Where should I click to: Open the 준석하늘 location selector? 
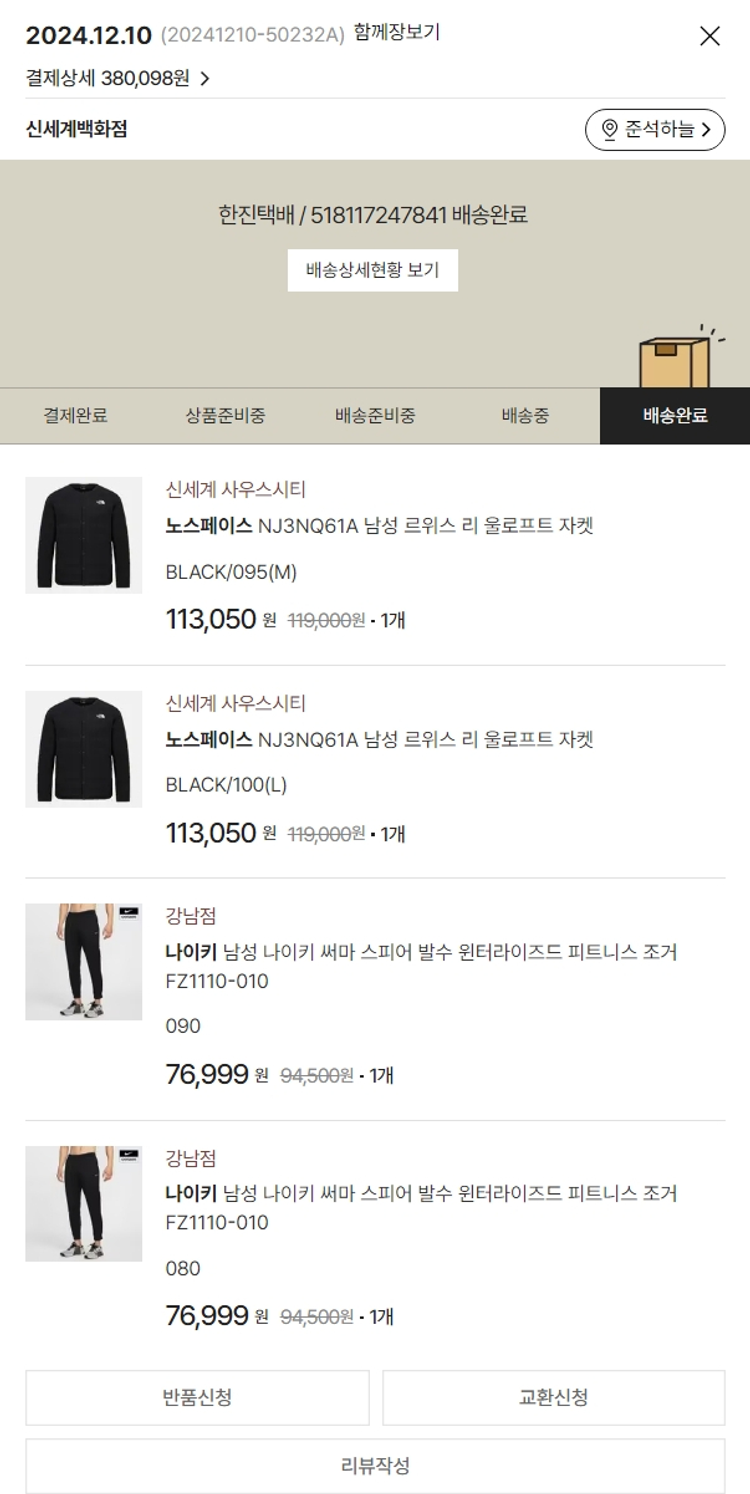pyautogui.click(x=655, y=129)
